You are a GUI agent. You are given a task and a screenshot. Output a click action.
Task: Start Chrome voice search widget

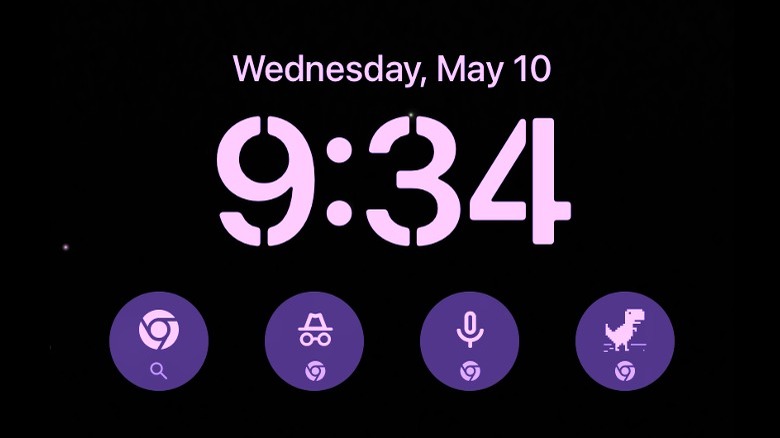click(x=469, y=341)
